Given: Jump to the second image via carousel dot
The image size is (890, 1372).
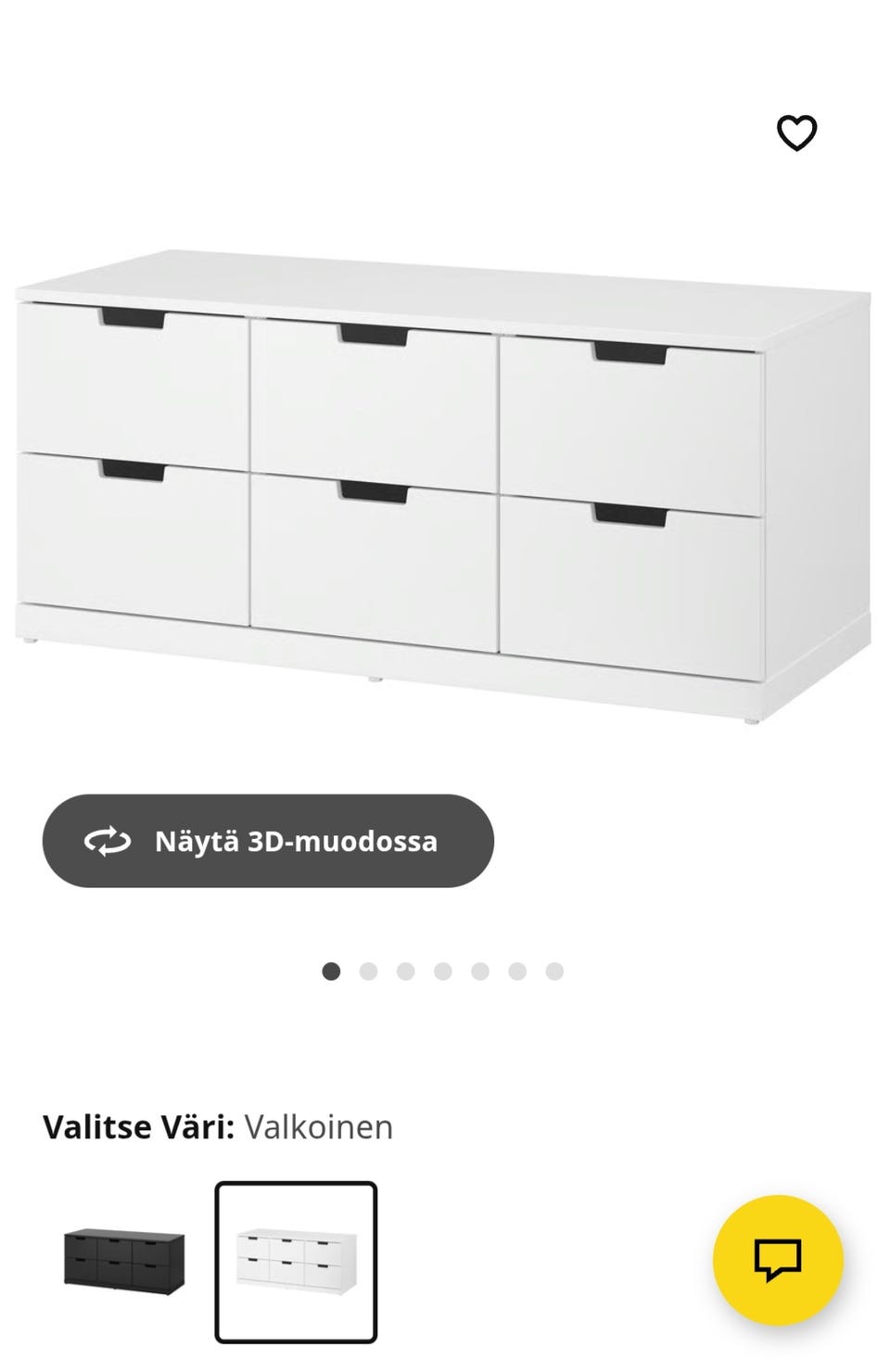Looking at the screenshot, I should pyautogui.click(x=368, y=970).
